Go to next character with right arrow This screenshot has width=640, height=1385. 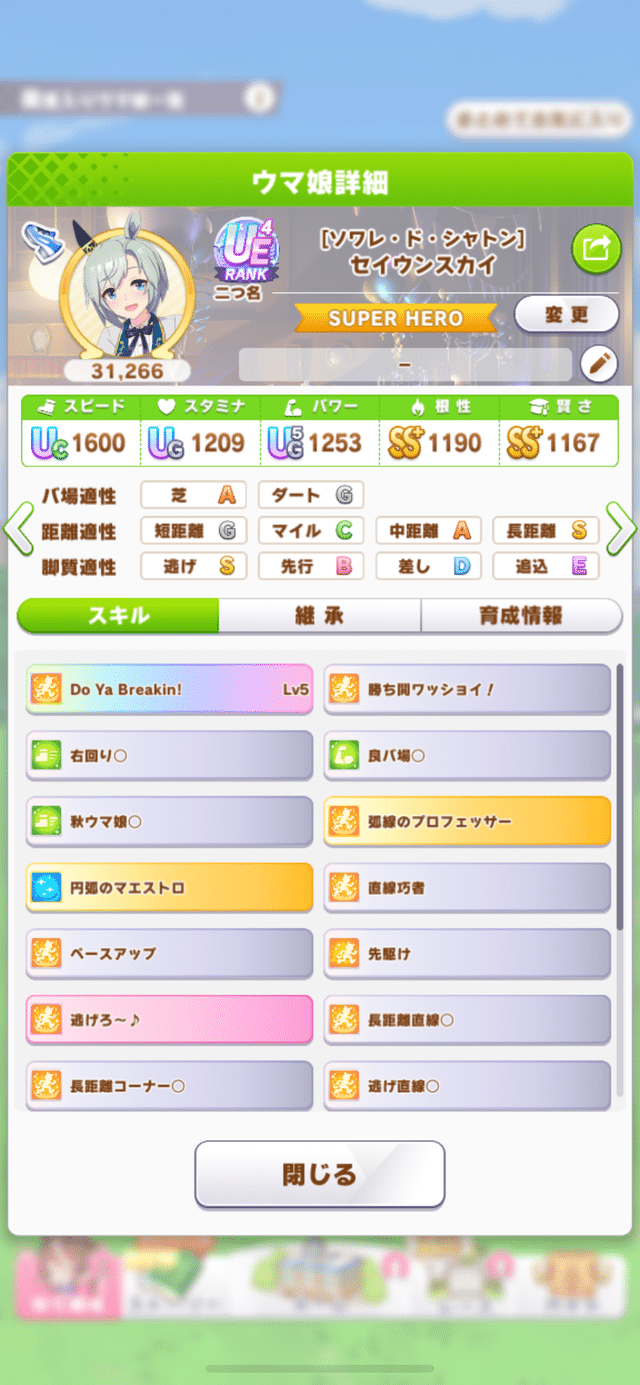620,530
